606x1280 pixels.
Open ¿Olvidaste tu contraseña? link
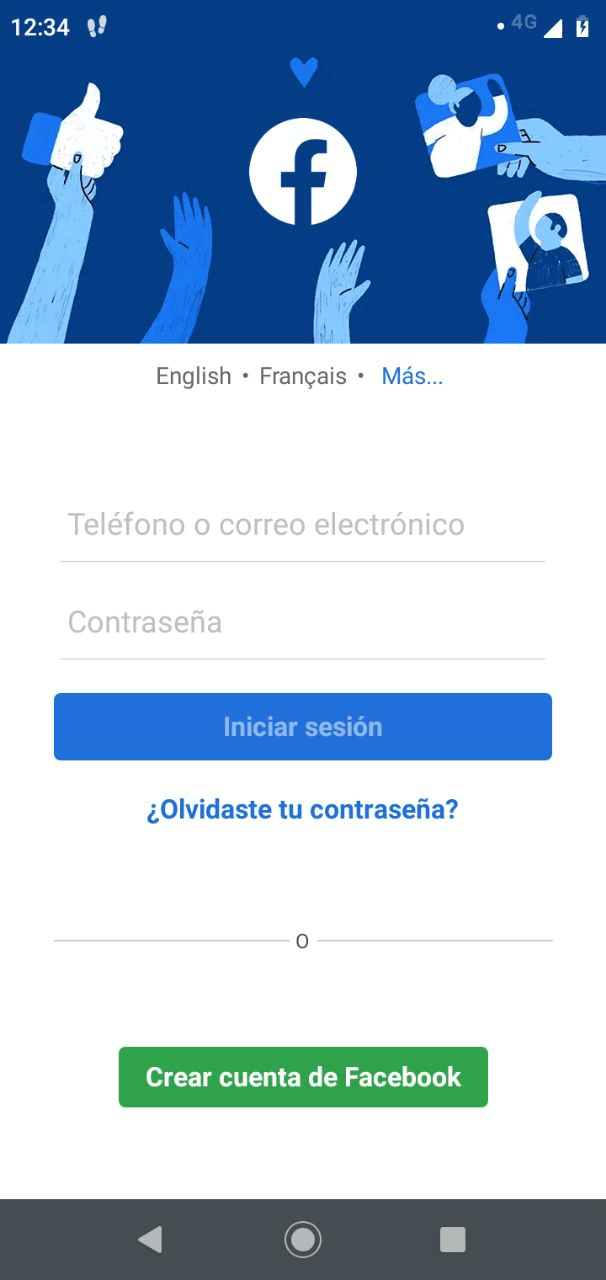pos(302,809)
